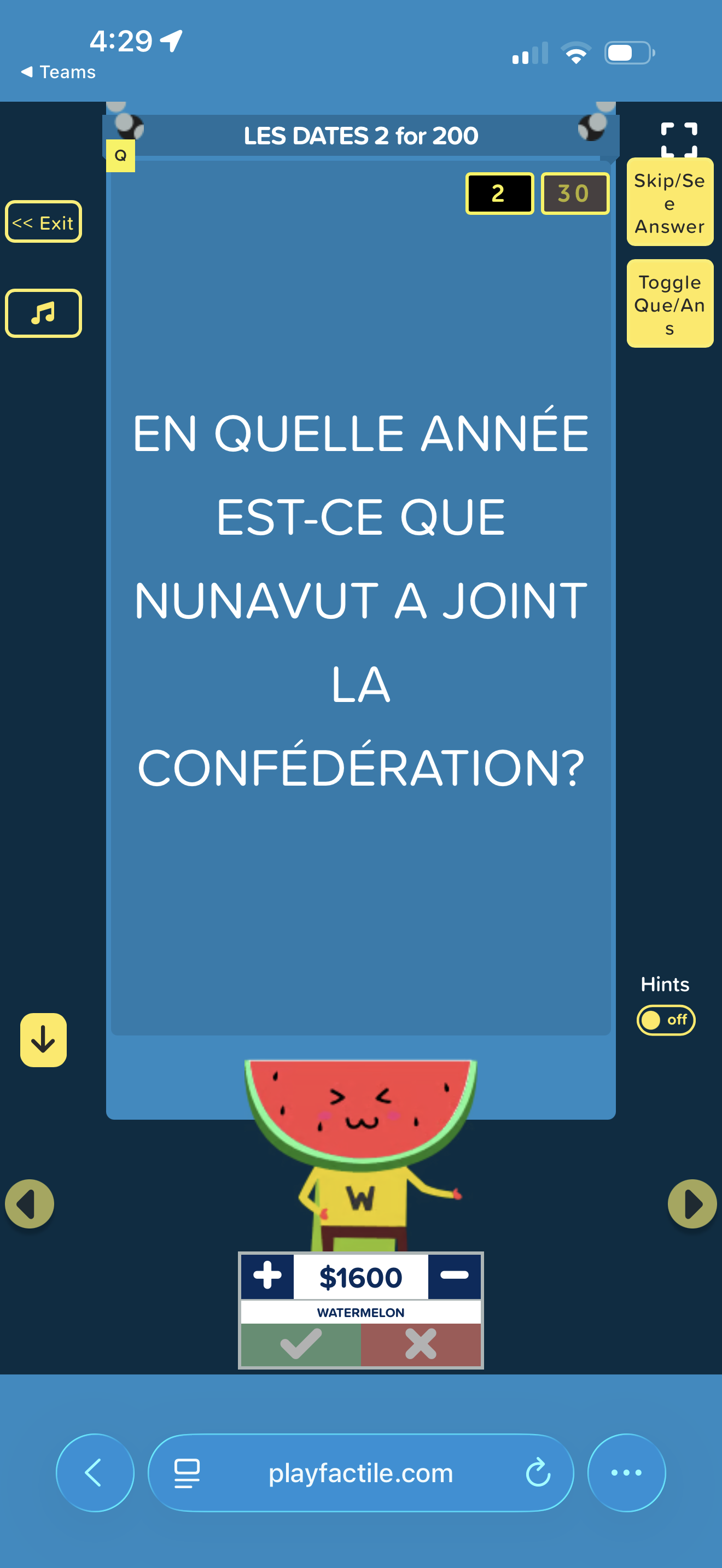
Task: Go to next question with right arrow
Action: pyautogui.click(x=692, y=1203)
